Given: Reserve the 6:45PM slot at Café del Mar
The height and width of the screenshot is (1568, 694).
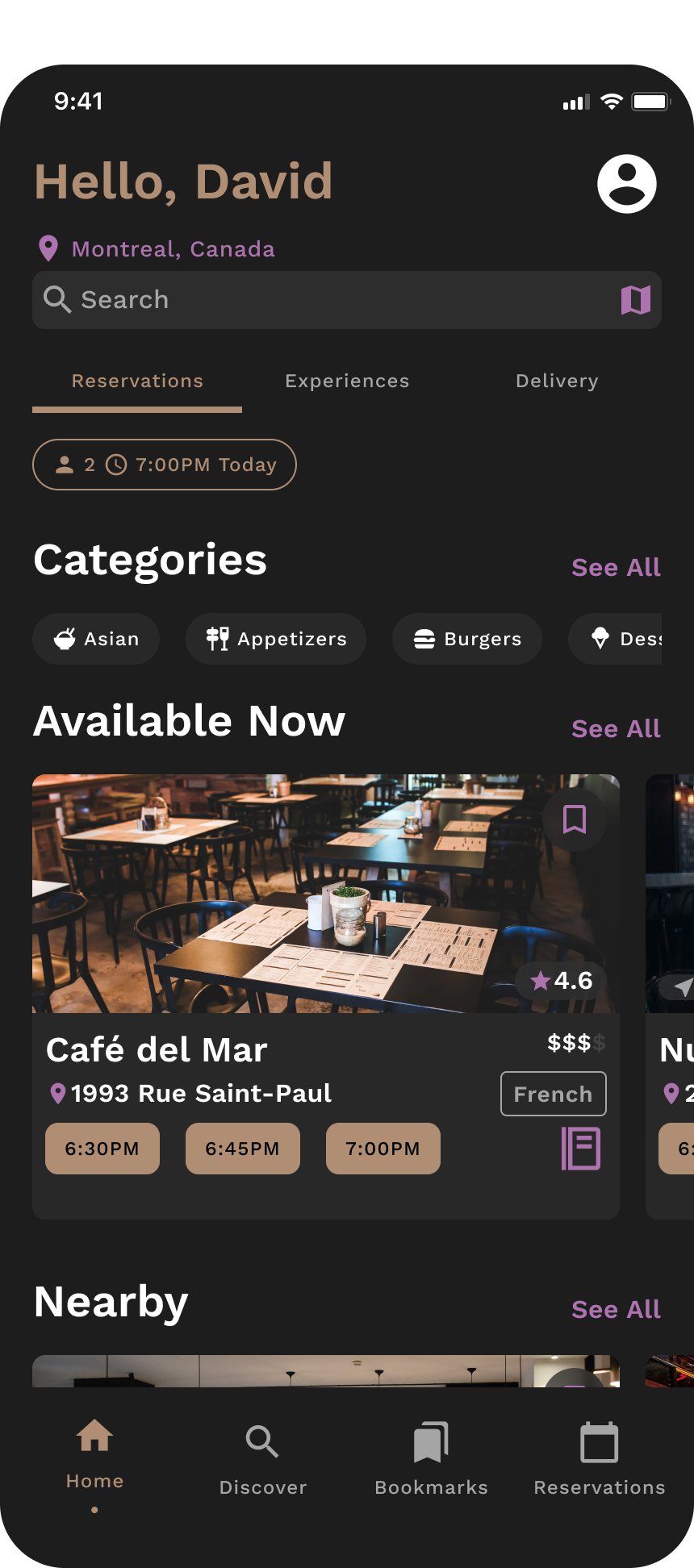Looking at the screenshot, I should pyautogui.click(x=243, y=1149).
